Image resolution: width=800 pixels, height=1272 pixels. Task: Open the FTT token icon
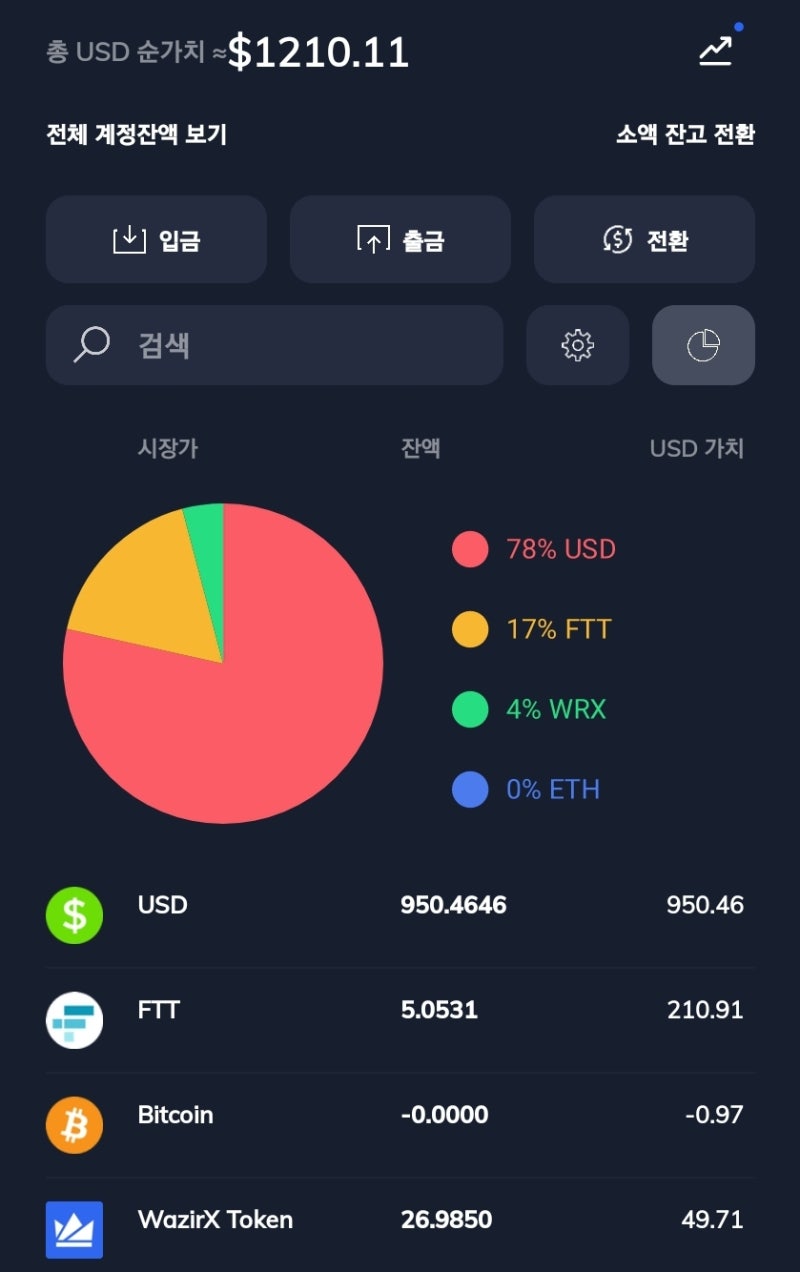pyautogui.click(x=73, y=1019)
